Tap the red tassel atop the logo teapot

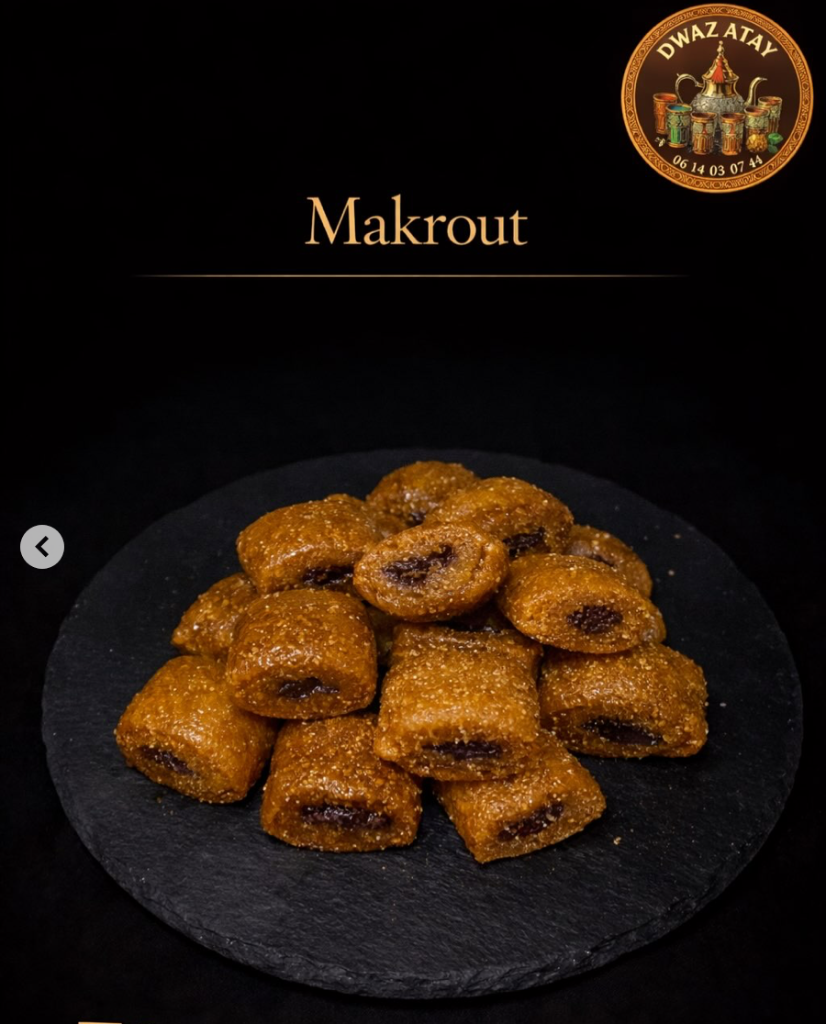(718, 70)
